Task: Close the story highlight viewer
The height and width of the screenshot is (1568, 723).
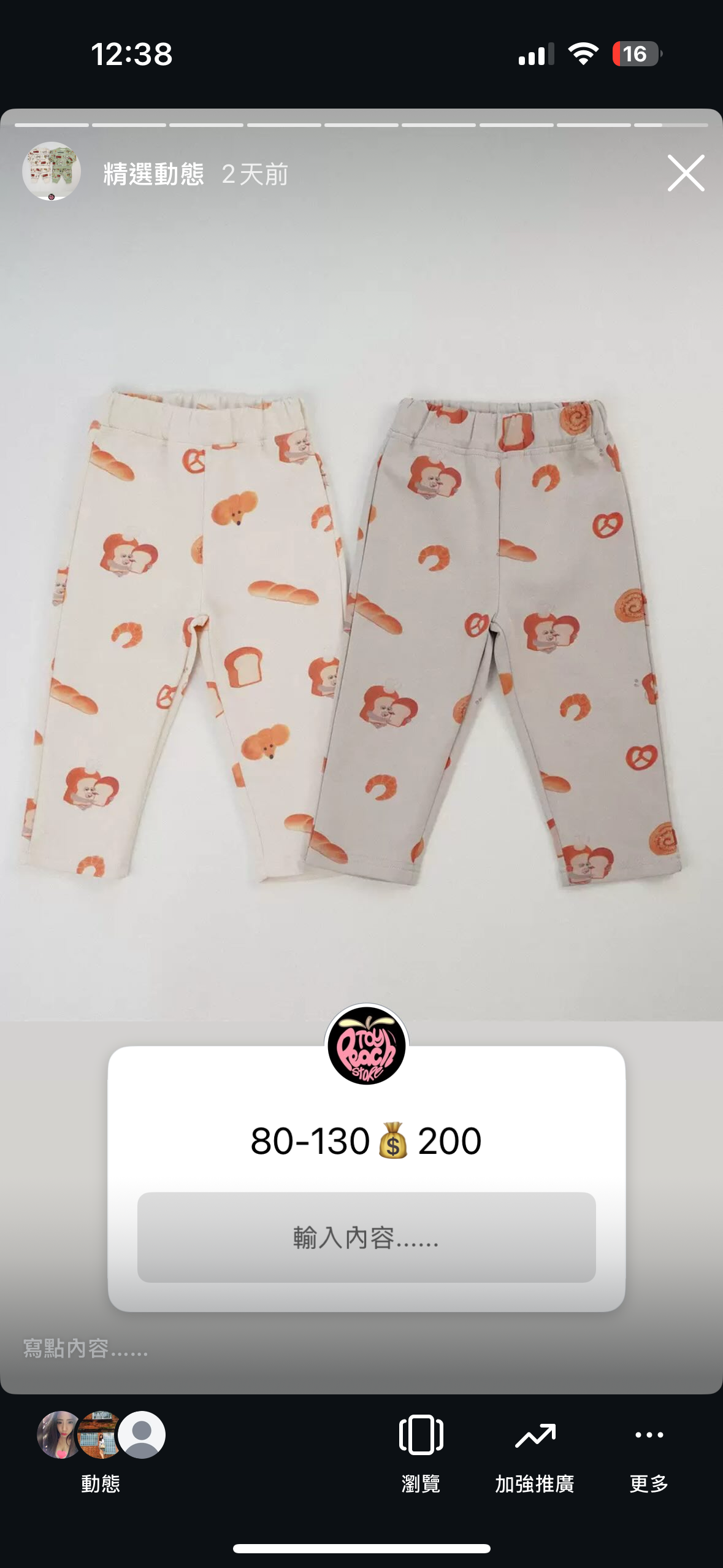Action: point(686,173)
